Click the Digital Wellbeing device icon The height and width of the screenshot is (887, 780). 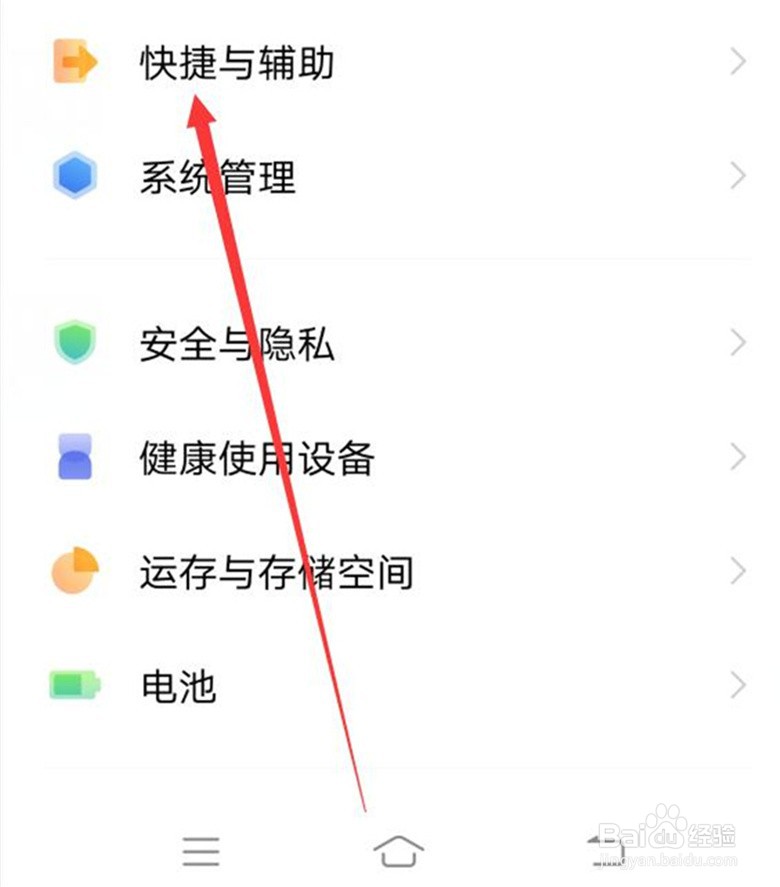75,458
